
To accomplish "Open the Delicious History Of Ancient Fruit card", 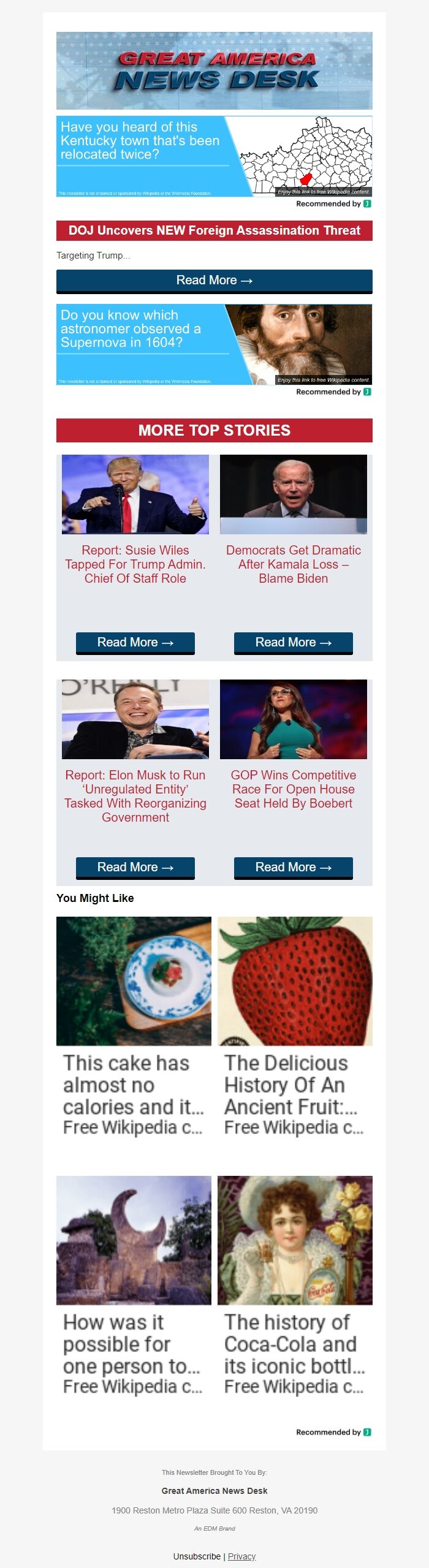I will tap(295, 1026).
